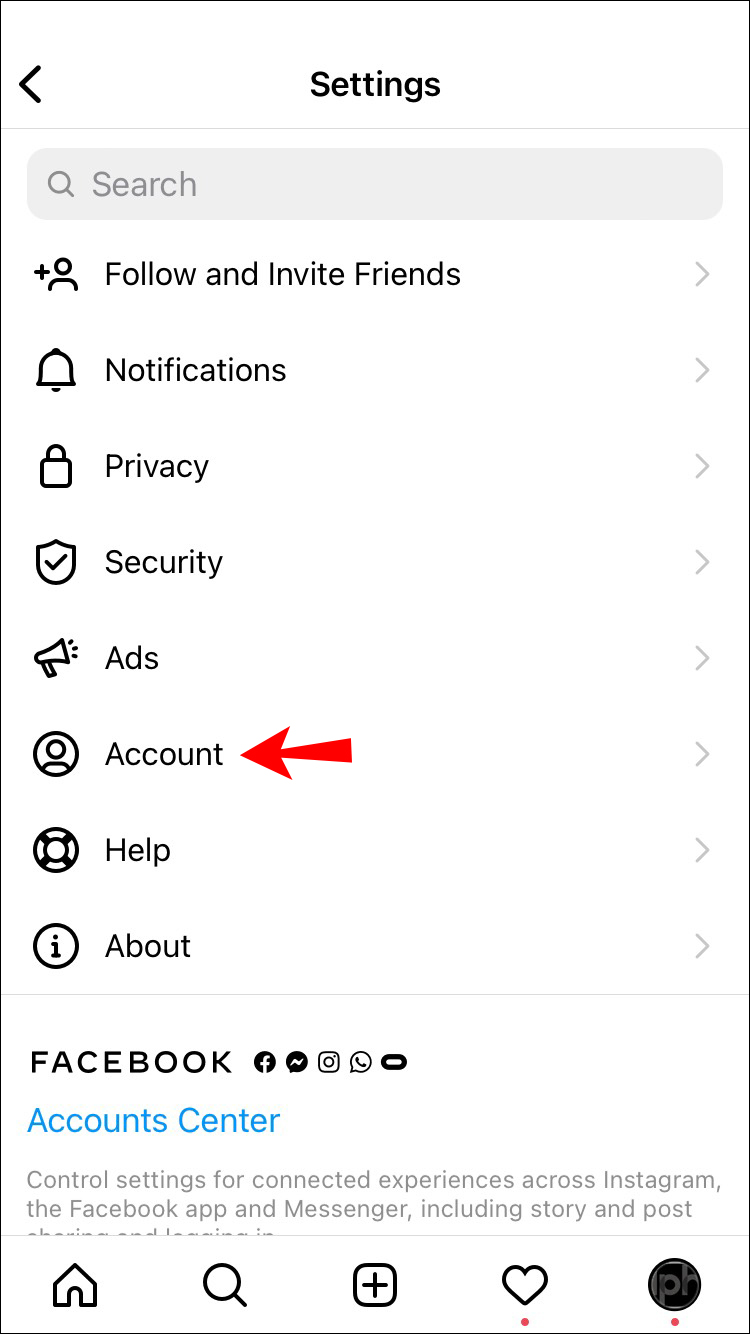This screenshot has height=1334, width=750.
Task: Switch to the Home tab
Action: tap(75, 1284)
